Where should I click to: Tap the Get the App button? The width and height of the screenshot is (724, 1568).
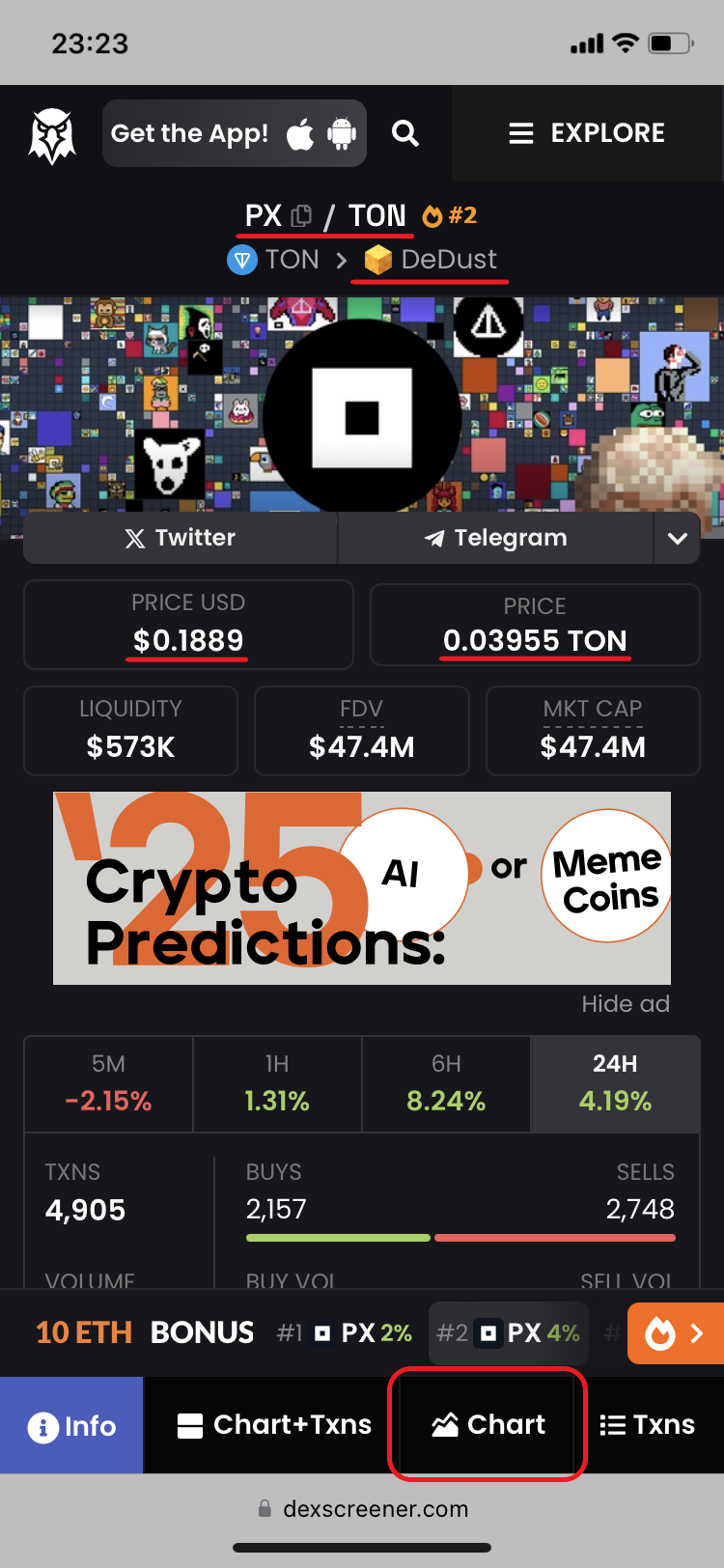234,133
